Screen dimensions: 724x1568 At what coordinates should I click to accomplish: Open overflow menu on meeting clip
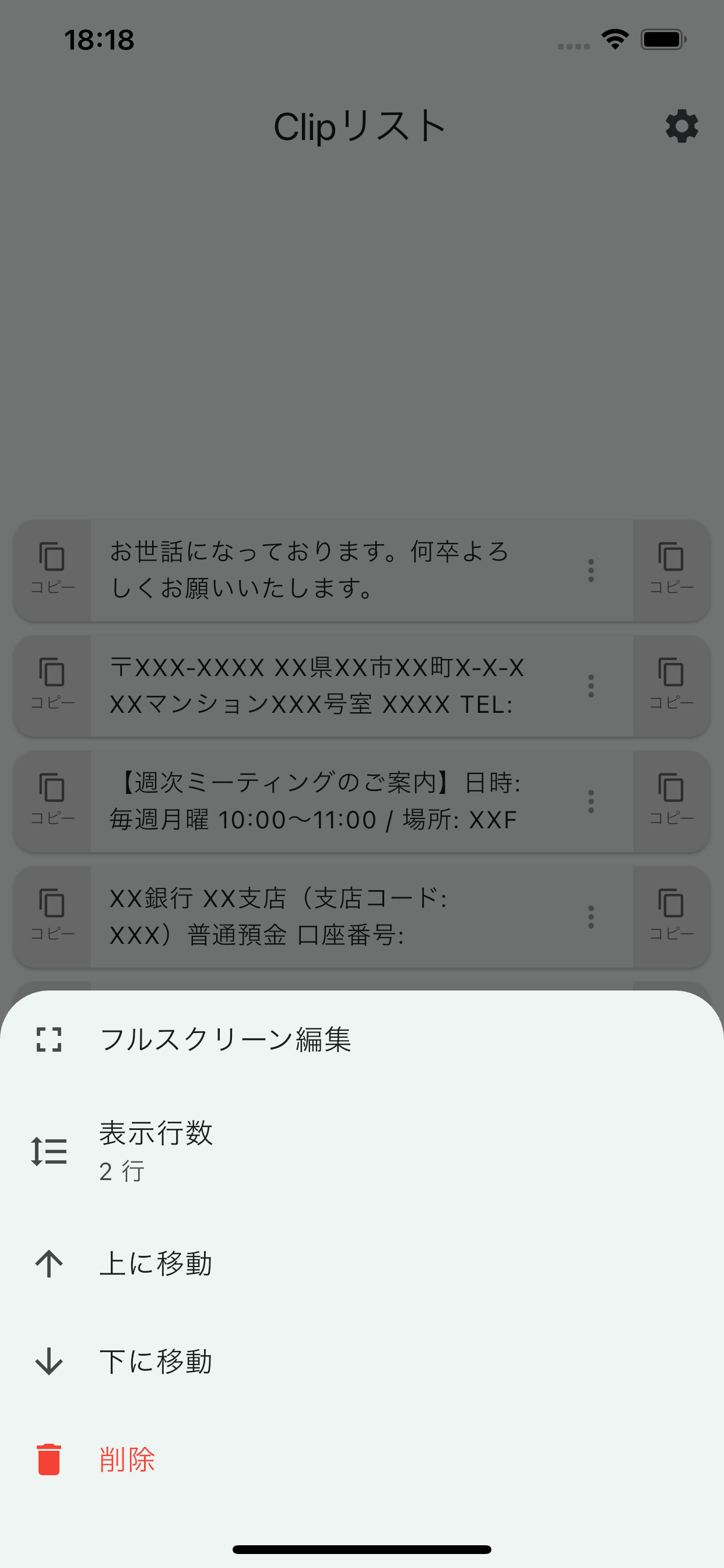591,801
